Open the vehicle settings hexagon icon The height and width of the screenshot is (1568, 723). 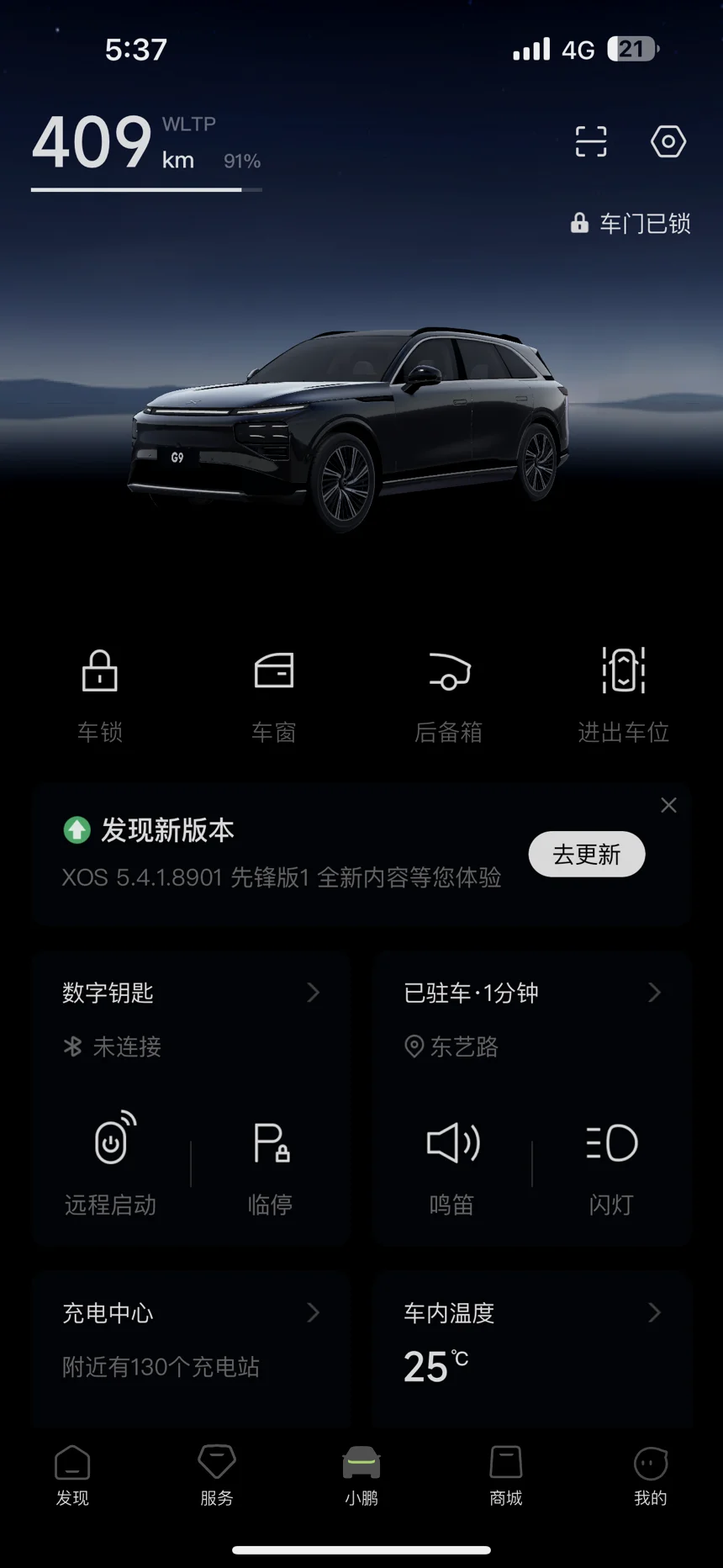click(668, 141)
